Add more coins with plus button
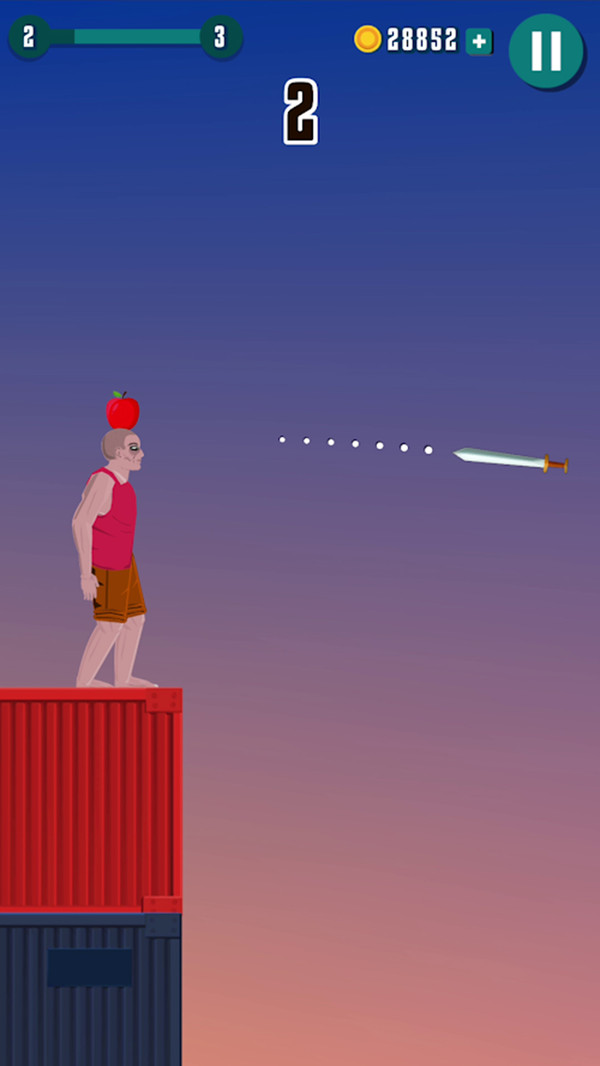Image resolution: width=600 pixels, height=1066 pixels. coord(479,41)
